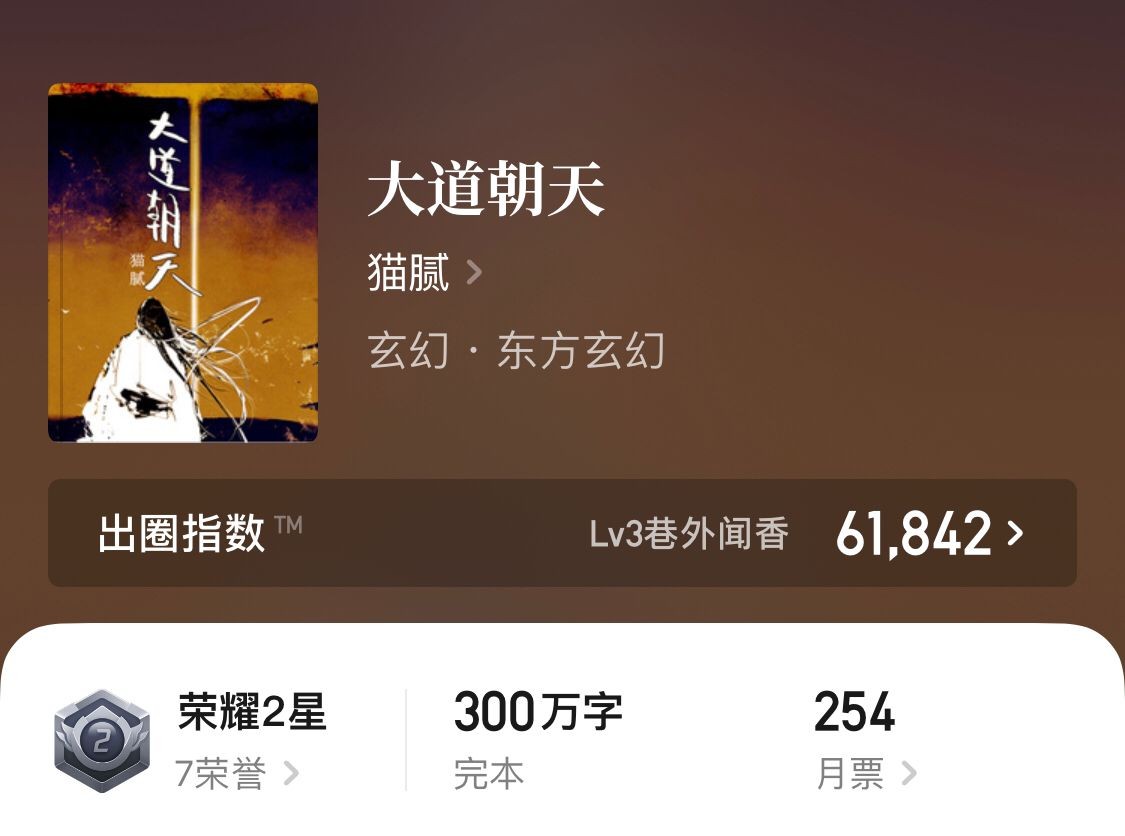Open the 月票 monthly tickets page

pos(864,773)
